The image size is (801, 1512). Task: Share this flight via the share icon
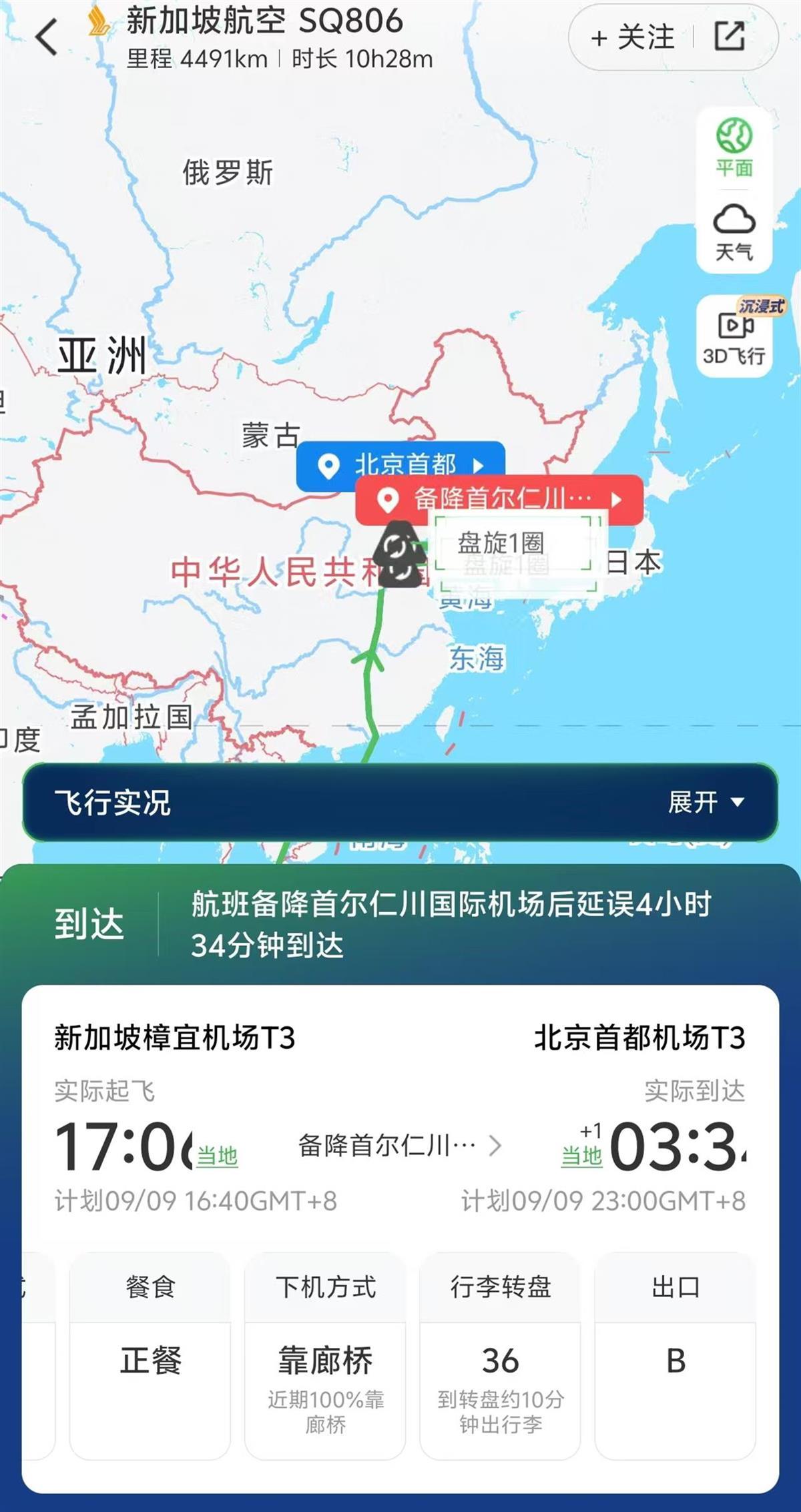click(x=729, y=36)
